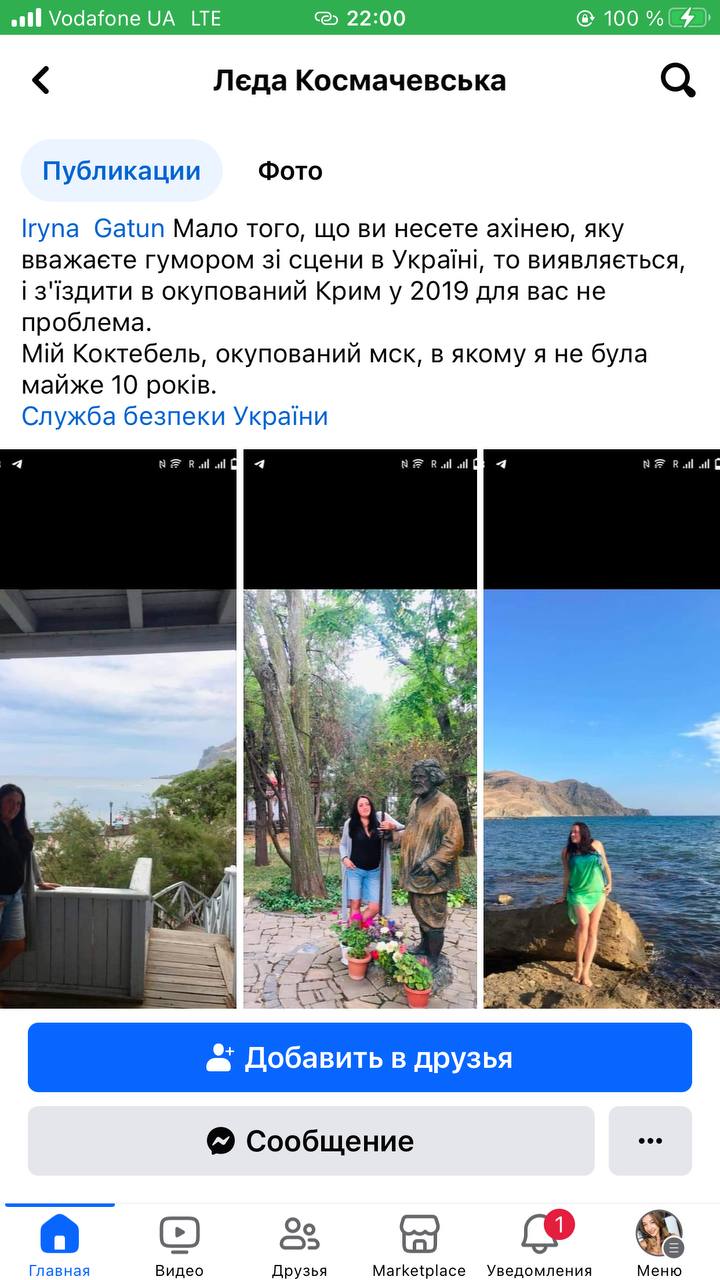Open the Служба безпеки України link
Screen dimensions: 720x1280
175,416
